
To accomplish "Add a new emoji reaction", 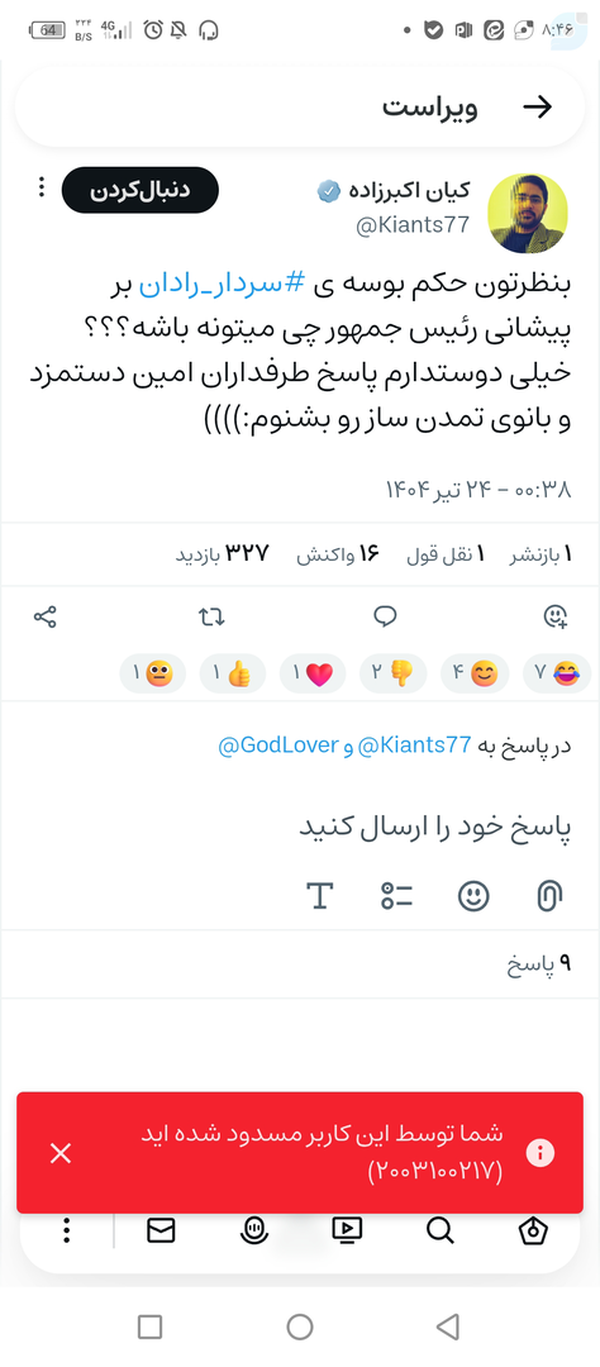I will [x=555, y=616].
